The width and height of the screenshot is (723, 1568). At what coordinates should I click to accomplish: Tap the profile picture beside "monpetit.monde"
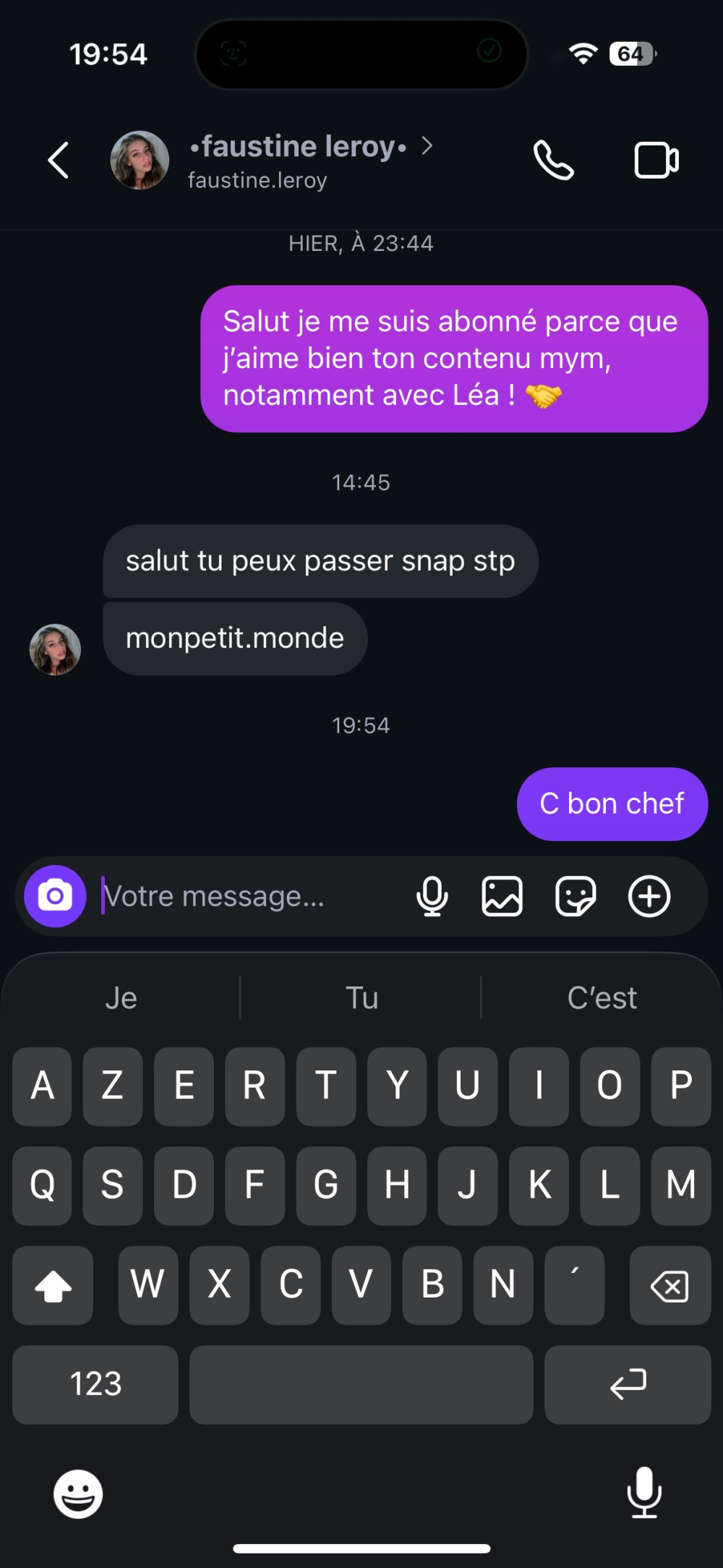pos(55,649)
